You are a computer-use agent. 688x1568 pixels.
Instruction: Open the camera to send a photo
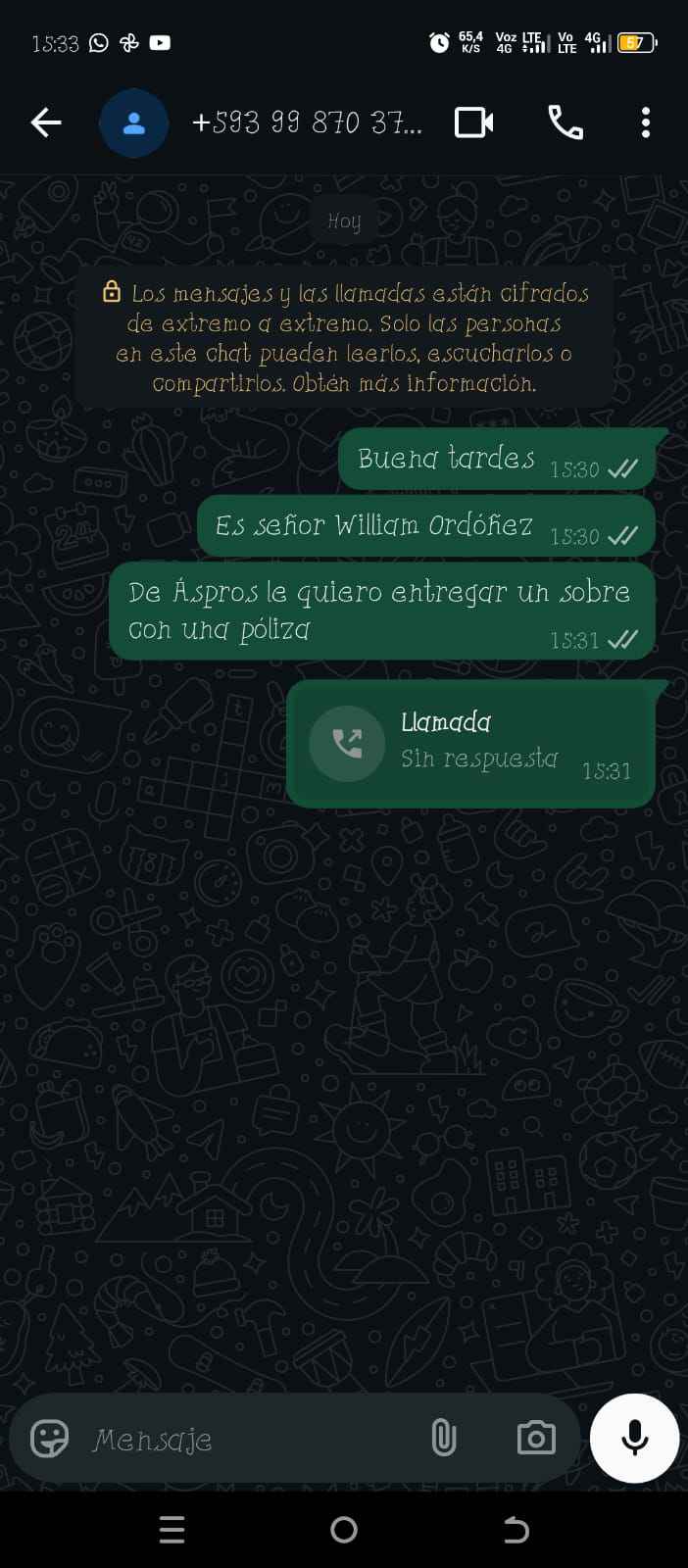coord(536,1438)
